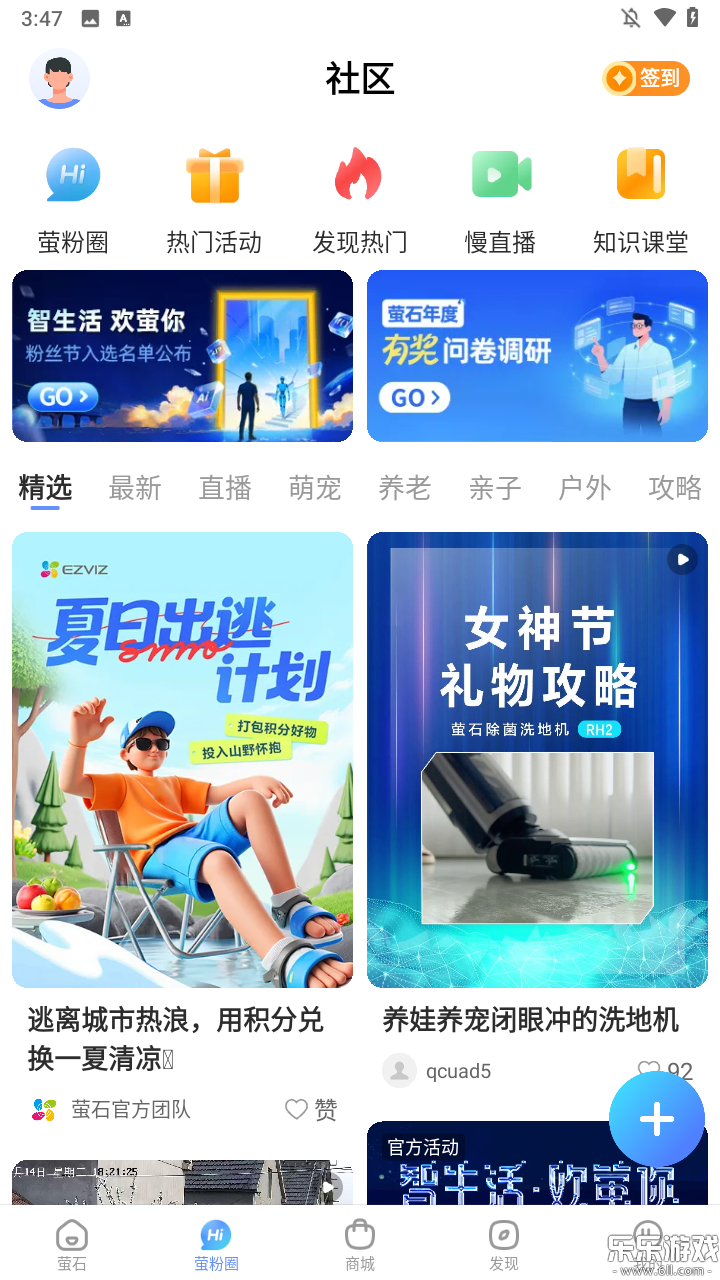Select the 萤粉圈 Hi chat icon
The height and width of the screenshot is (1280, 720).
point(71,174)
